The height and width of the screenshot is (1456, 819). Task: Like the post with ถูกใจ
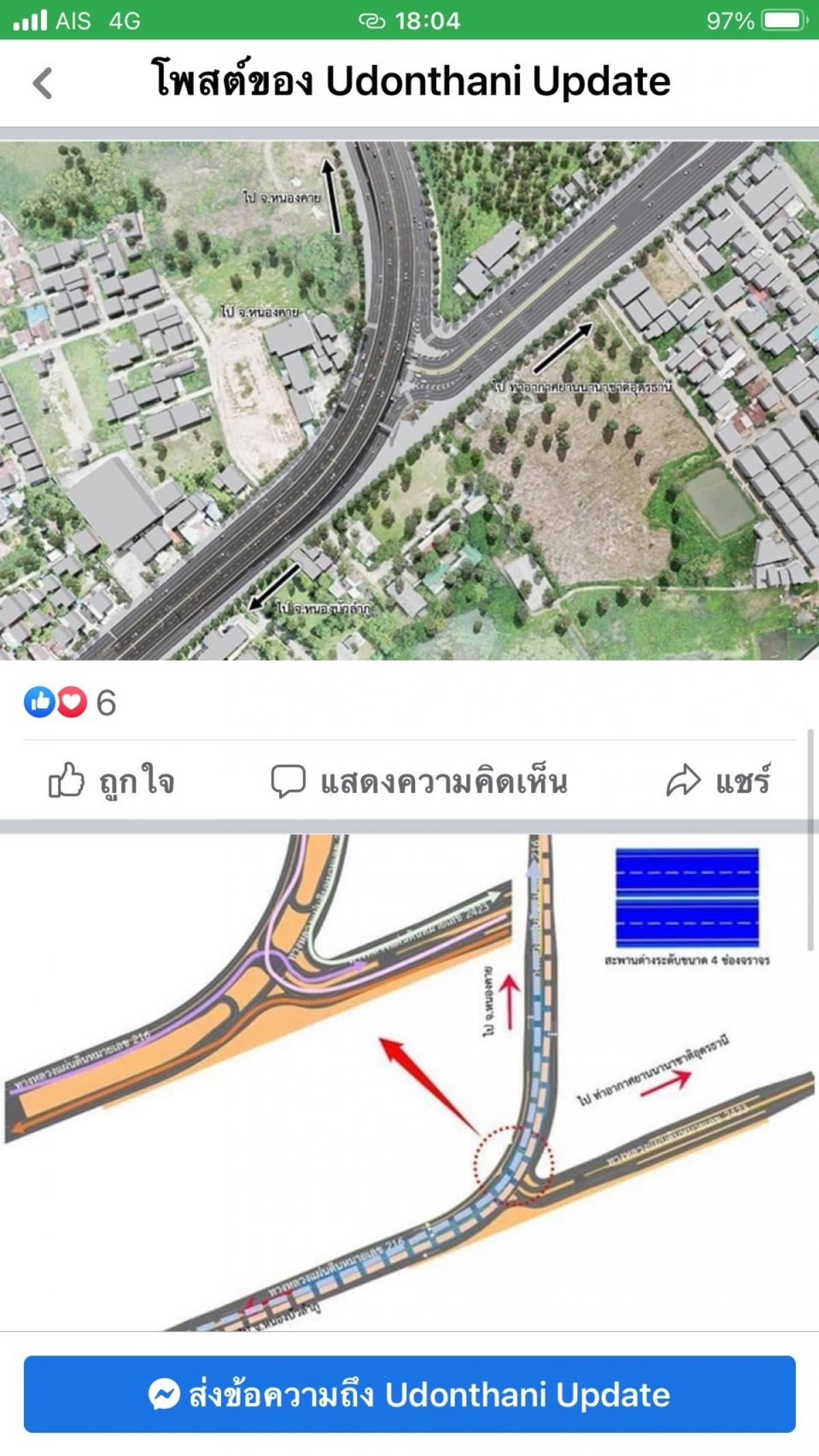111,781
